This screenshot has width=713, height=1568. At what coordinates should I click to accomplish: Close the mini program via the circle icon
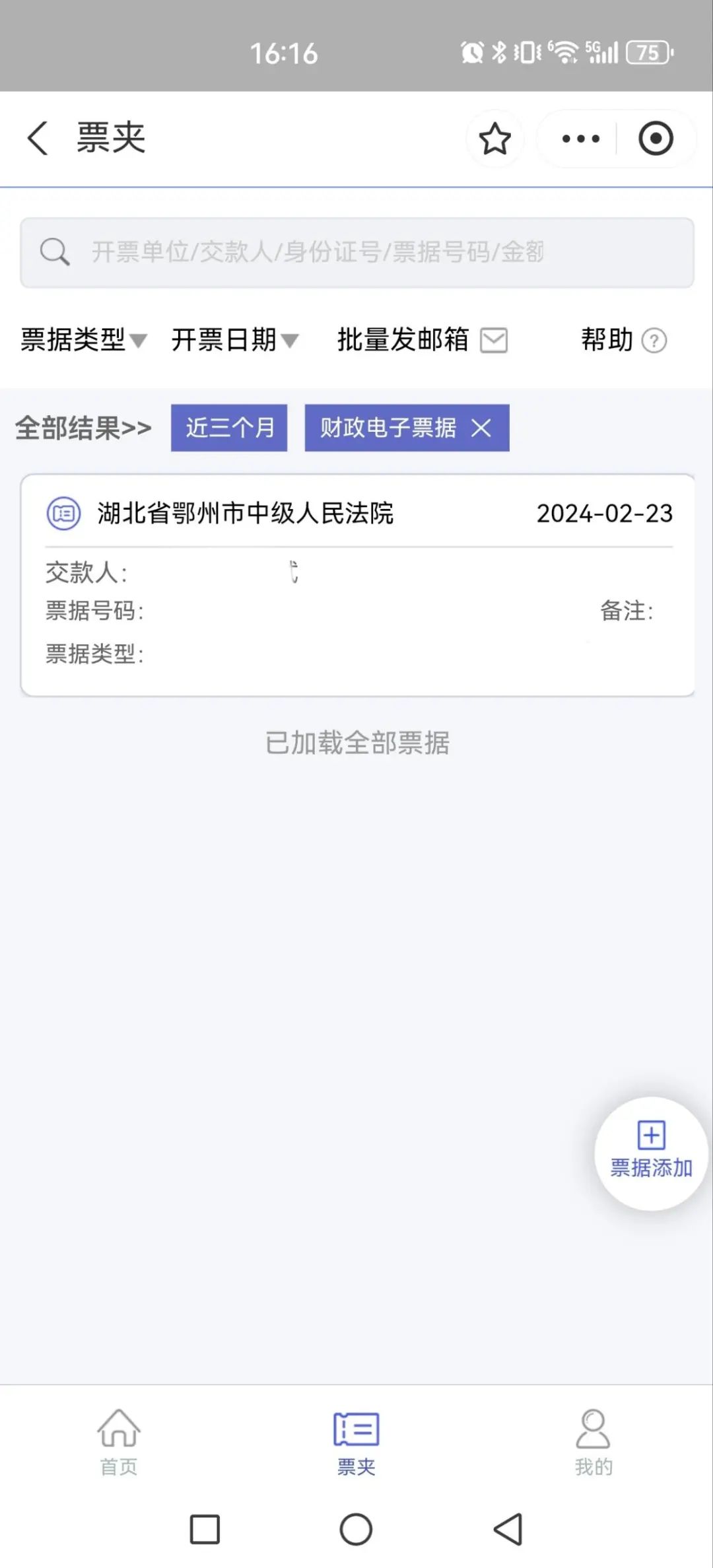click(656, 139)
